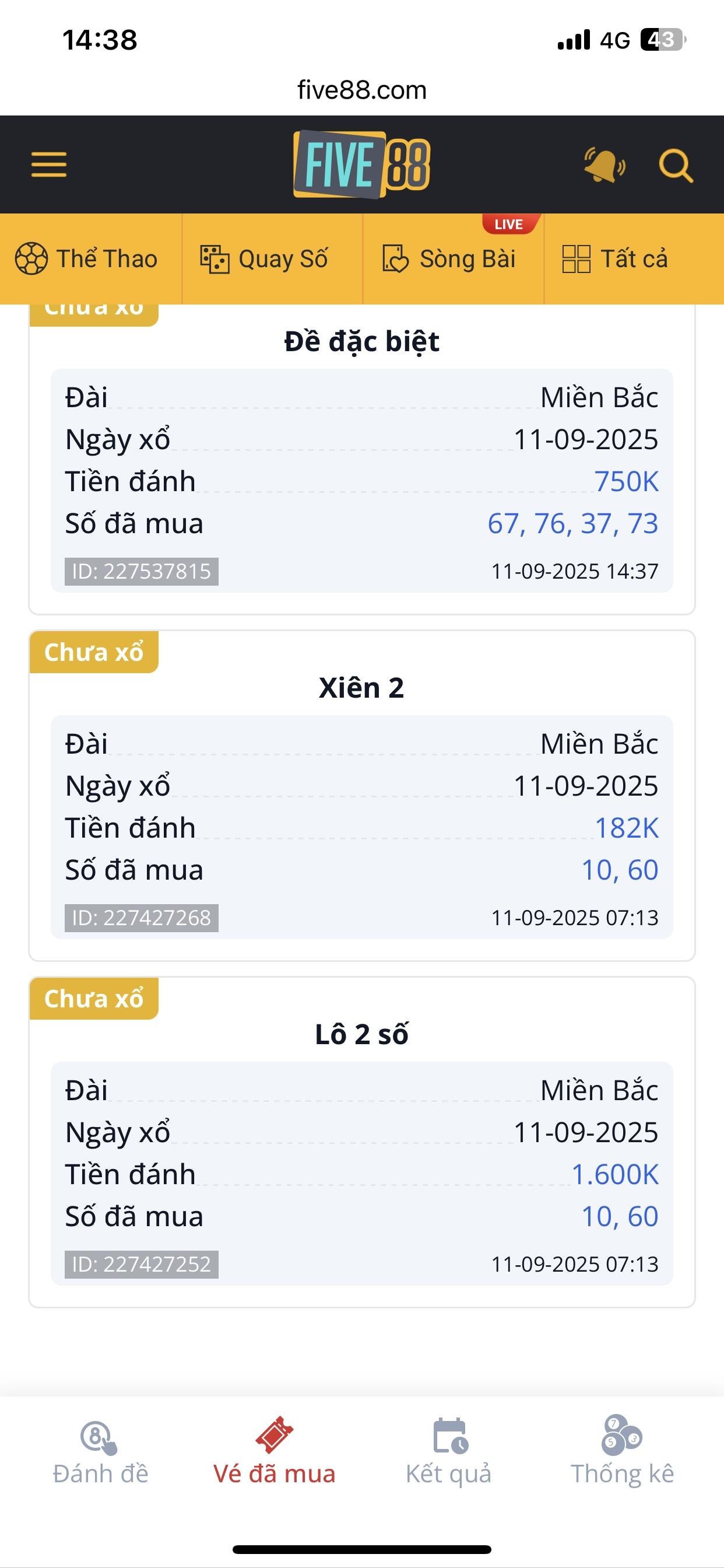Tap the search magnifier icon
Image resolution: width=724 pixels, height=1568 pixels.
(x=676, y=165)
